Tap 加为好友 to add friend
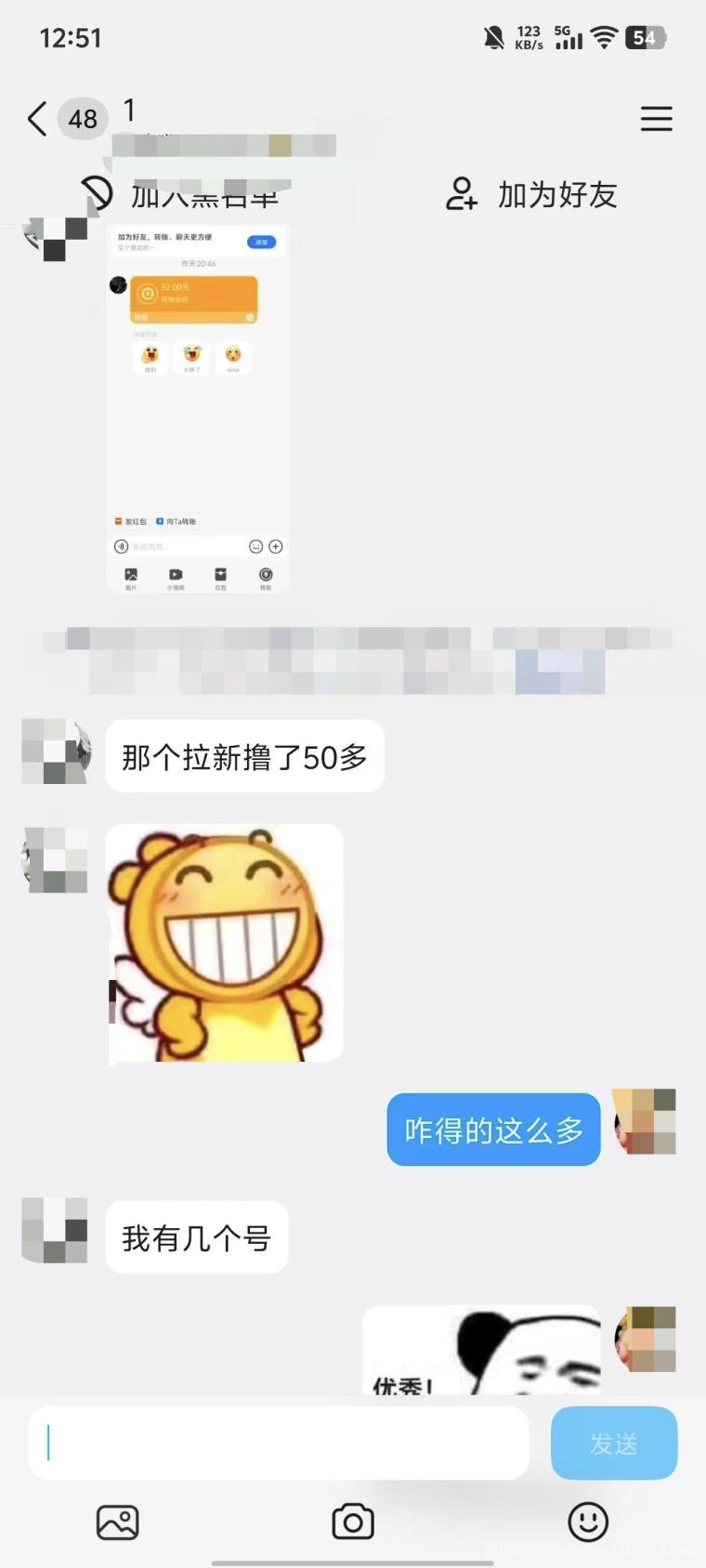This screenshot has height=1568, width=706. 531,195
